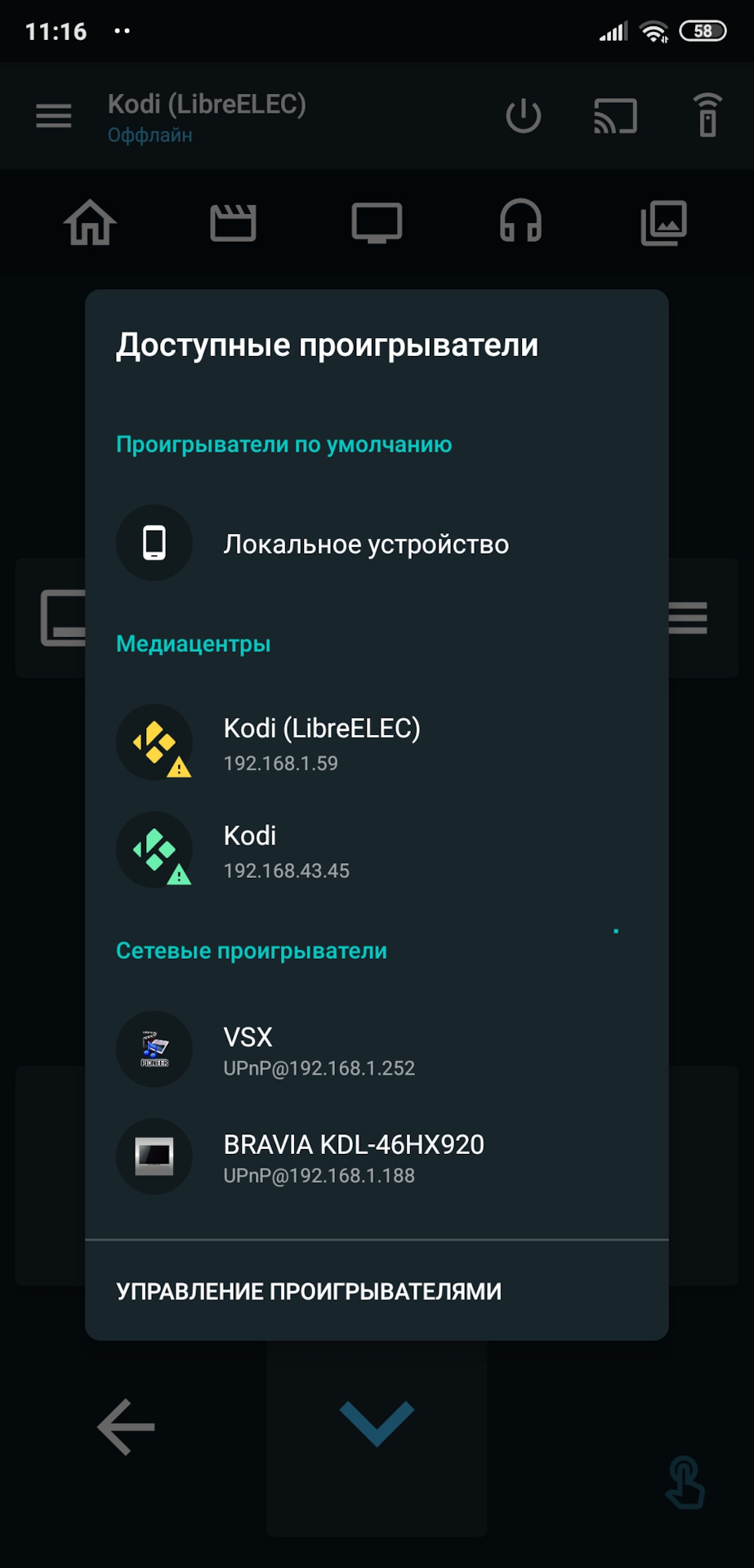Tap the power icon in the app bar

pos(523,116)
